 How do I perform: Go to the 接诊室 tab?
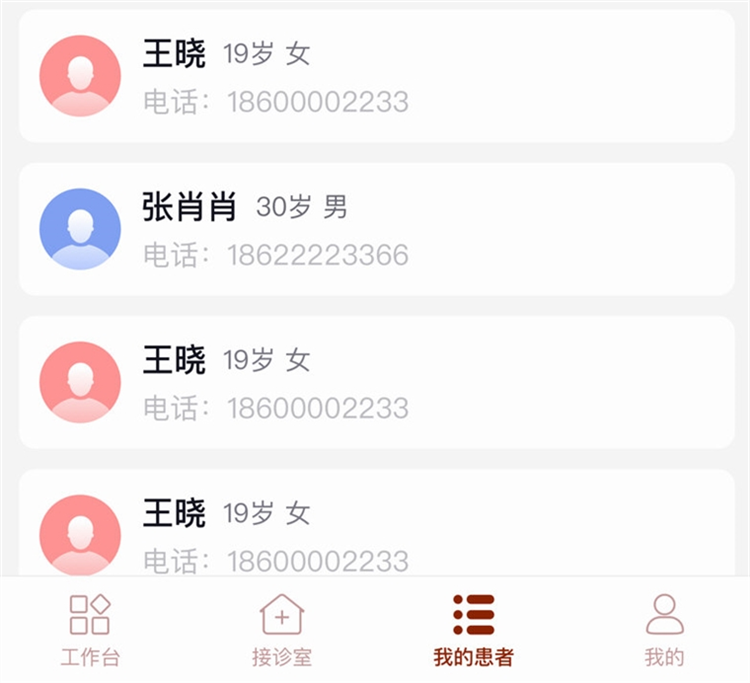coord(282,630)
